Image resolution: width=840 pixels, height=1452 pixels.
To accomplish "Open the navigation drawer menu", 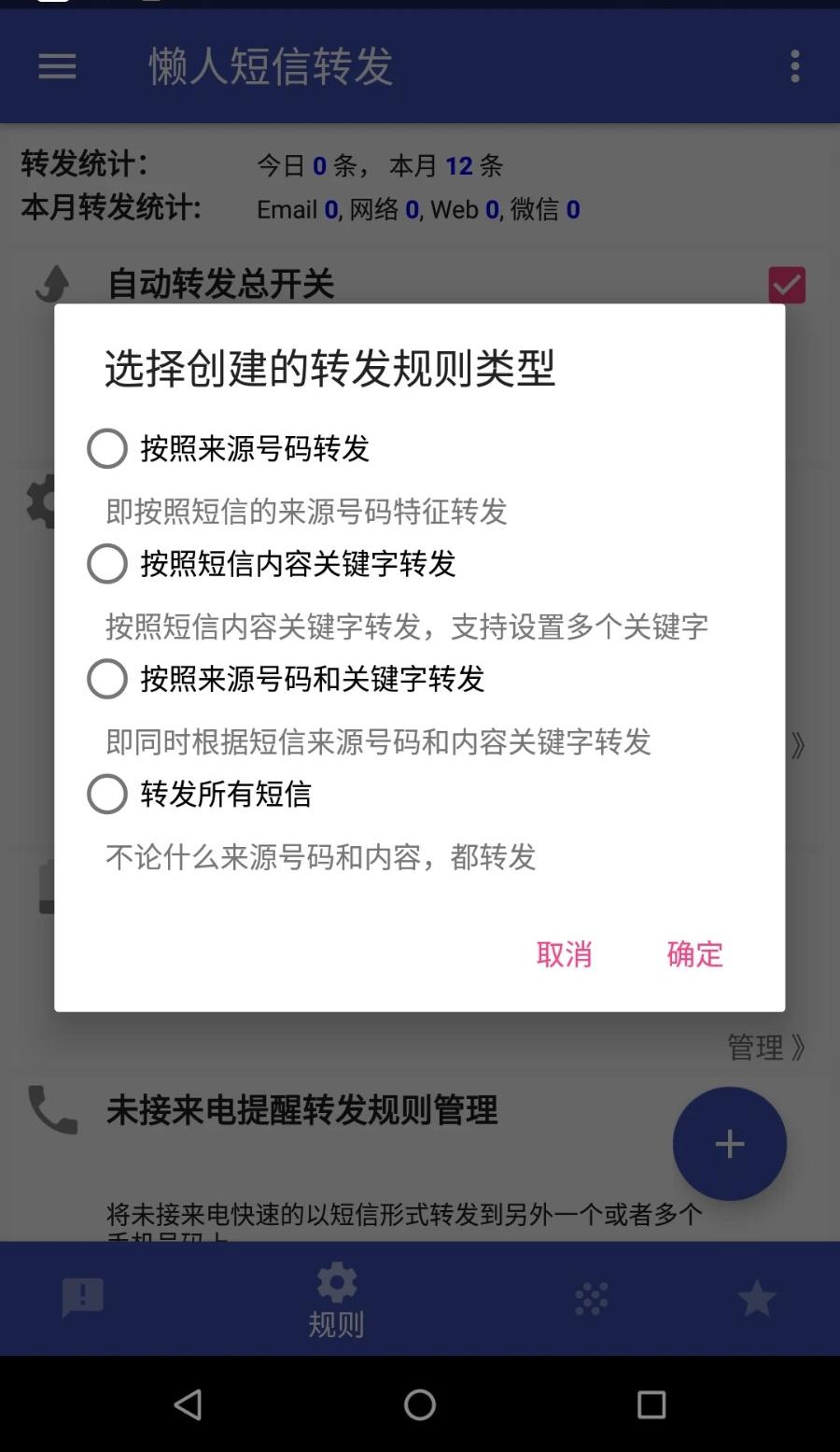I will point(56,66).
